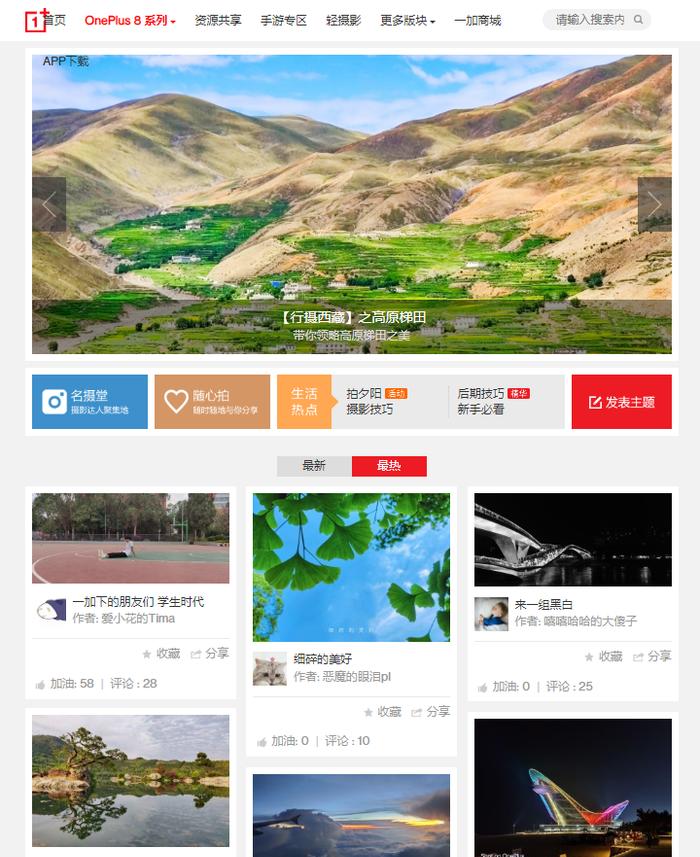
Task: Tap 发表主题 to post a topic
Action: [621, 402]
